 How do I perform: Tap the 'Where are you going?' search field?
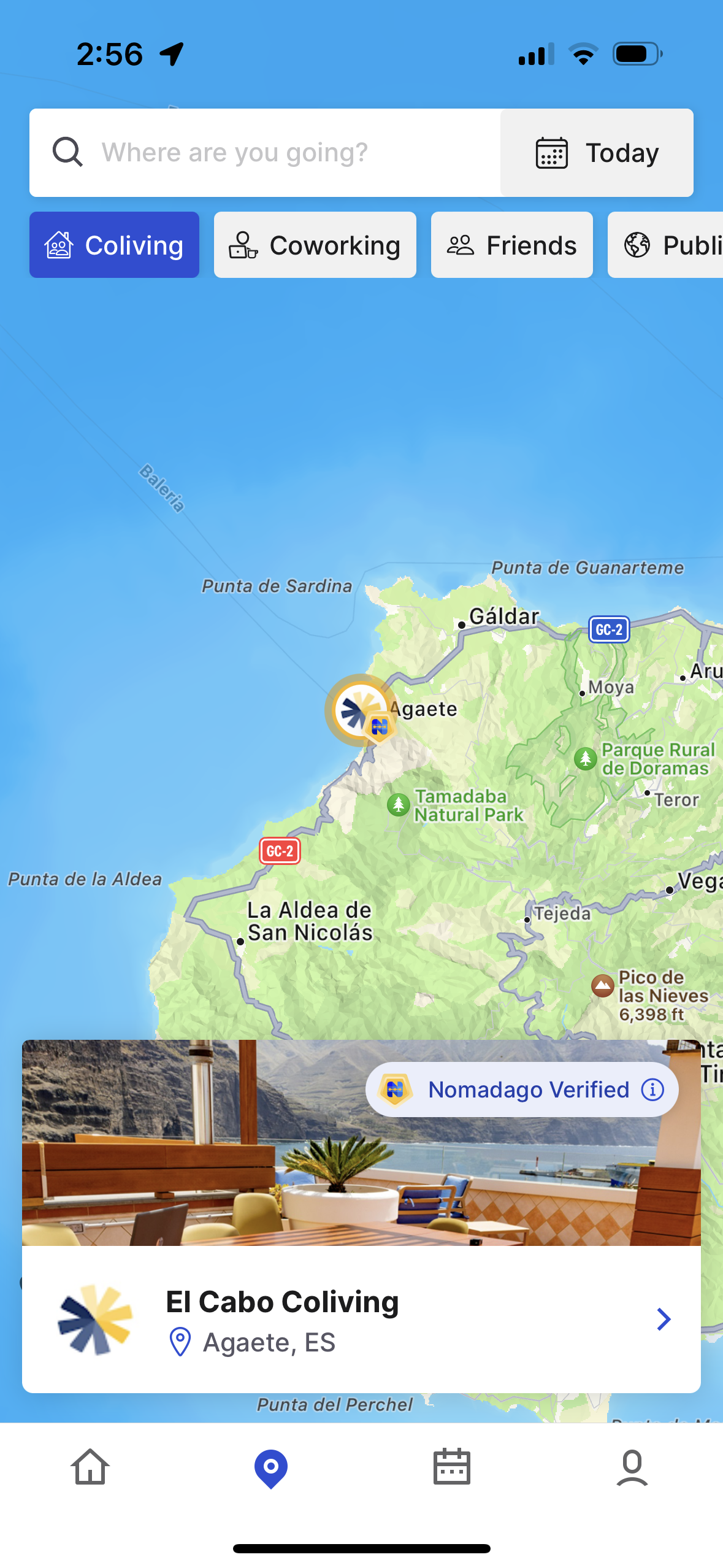point(264,152)
